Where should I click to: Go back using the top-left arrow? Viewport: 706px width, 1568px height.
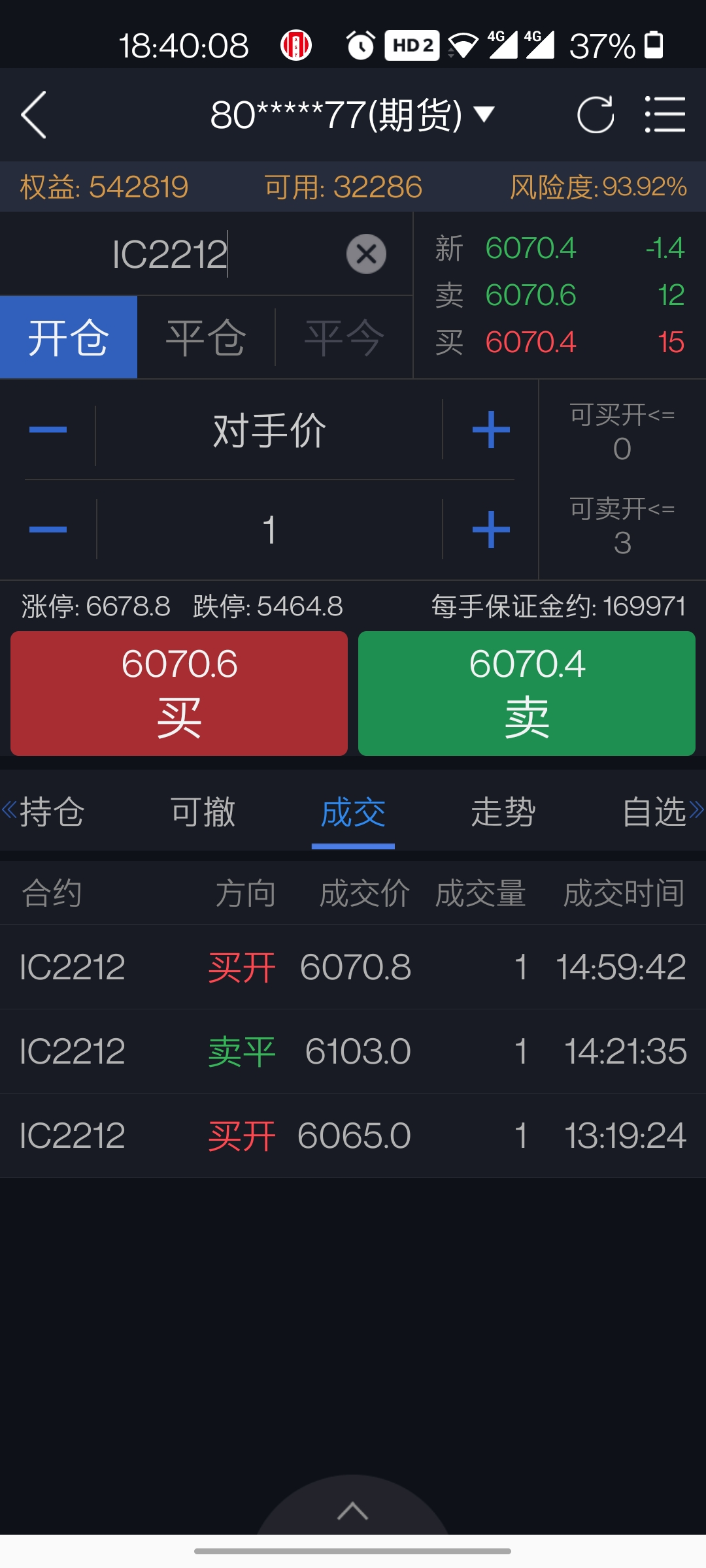click(34, 115)
